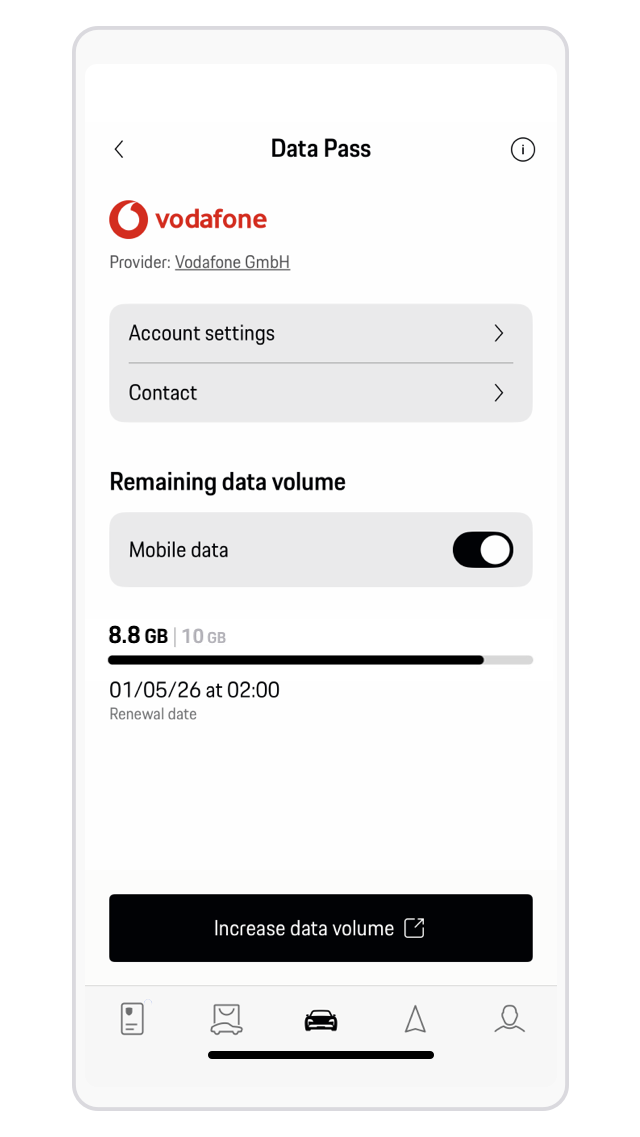Open the Vodafone GmbH provider link
Screen dimensions: 640x1137
tap(232, 262)
